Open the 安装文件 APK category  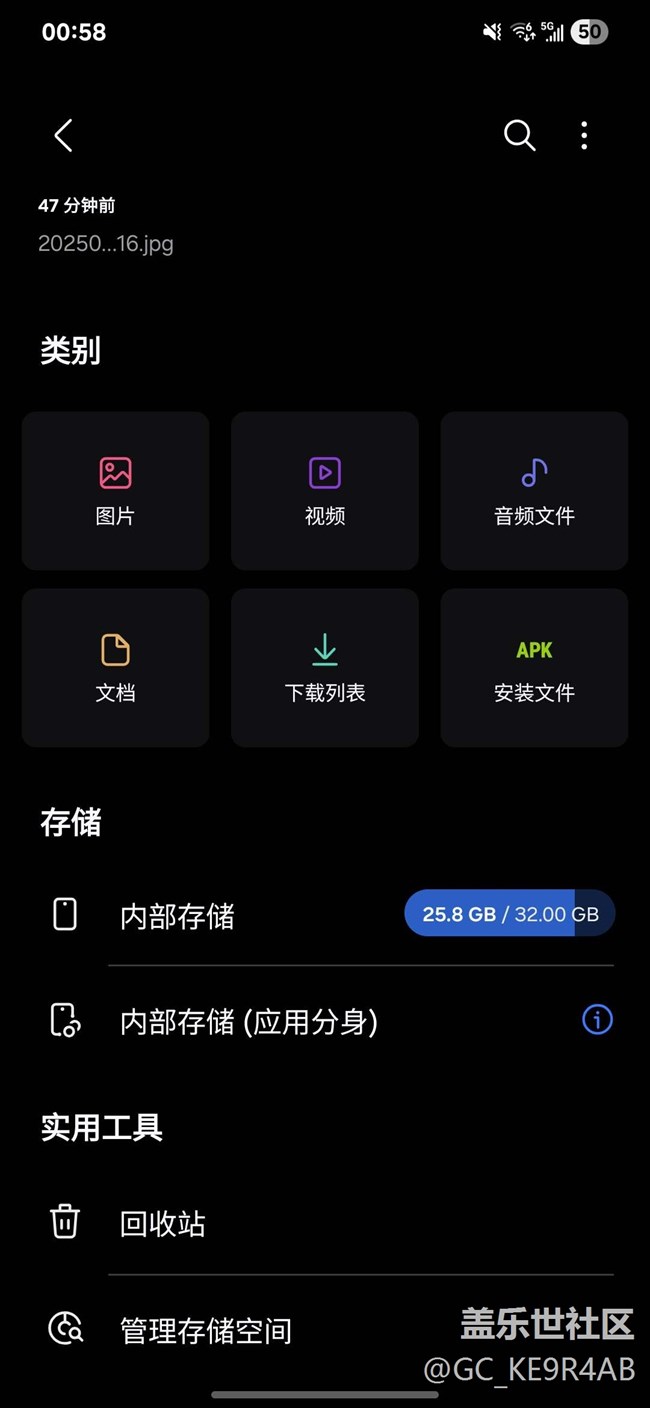(534, 668)
